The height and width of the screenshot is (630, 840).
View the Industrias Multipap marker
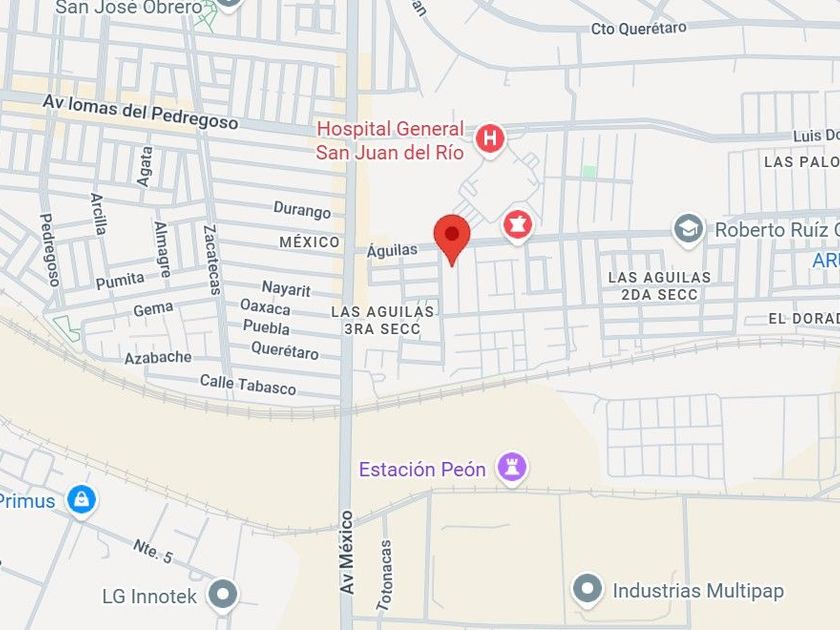point(588,590)
